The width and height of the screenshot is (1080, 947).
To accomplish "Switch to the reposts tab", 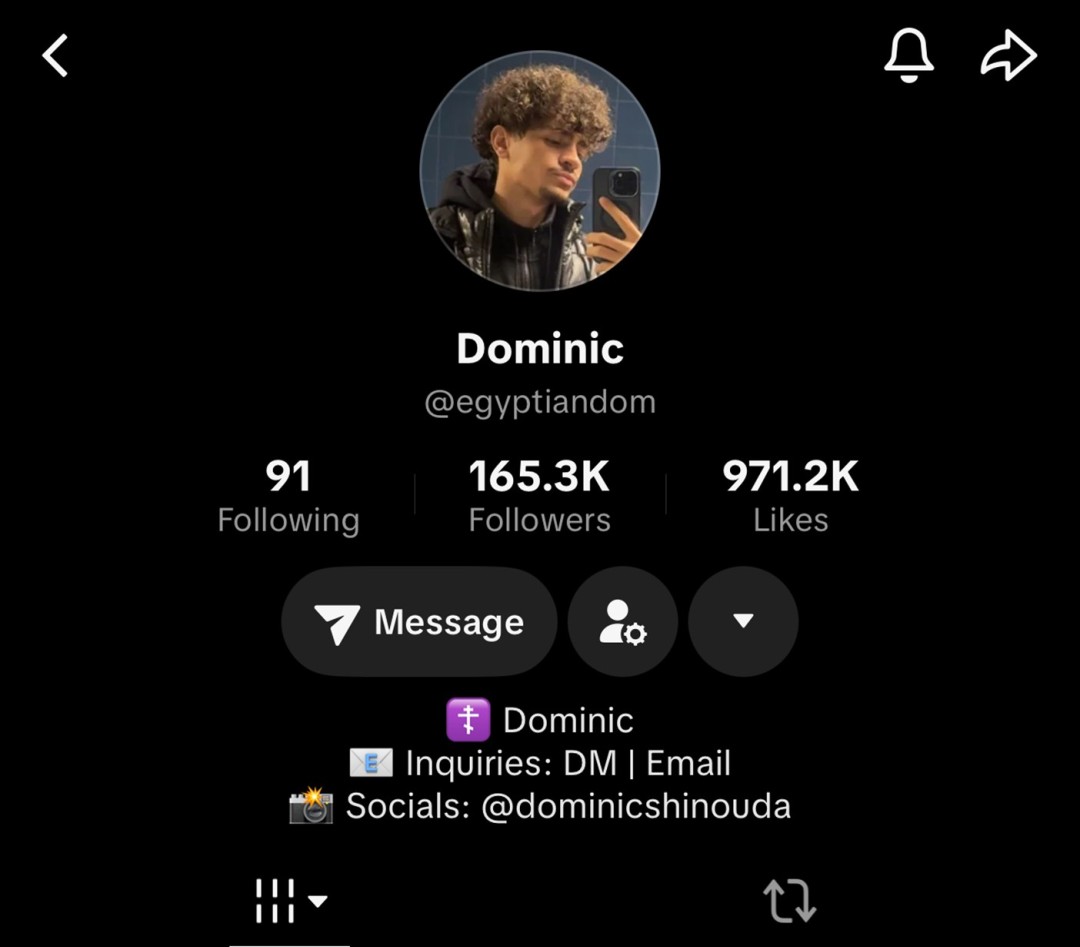I will click(x=790, y=901).
